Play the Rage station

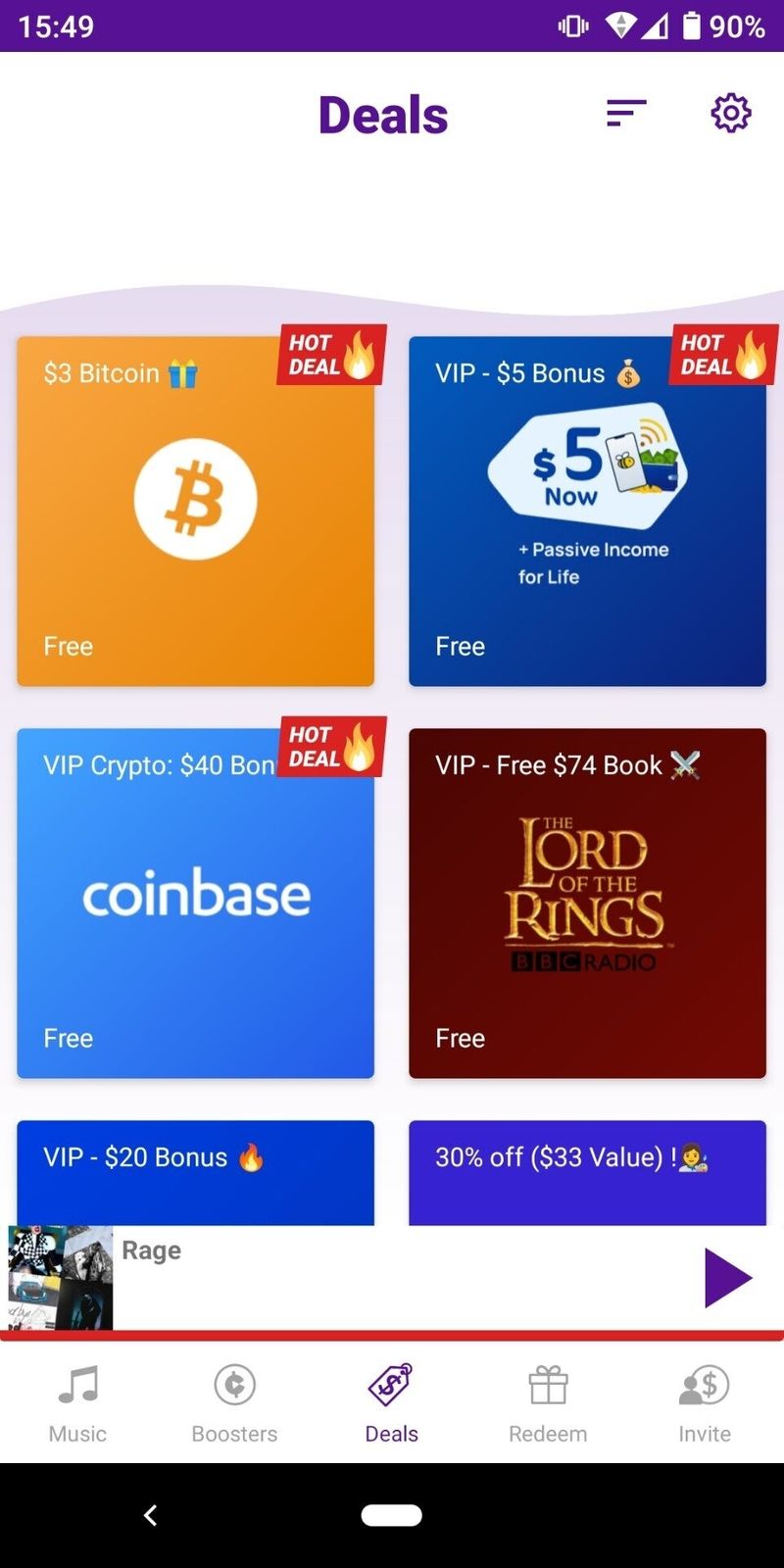coord(726,1278)
